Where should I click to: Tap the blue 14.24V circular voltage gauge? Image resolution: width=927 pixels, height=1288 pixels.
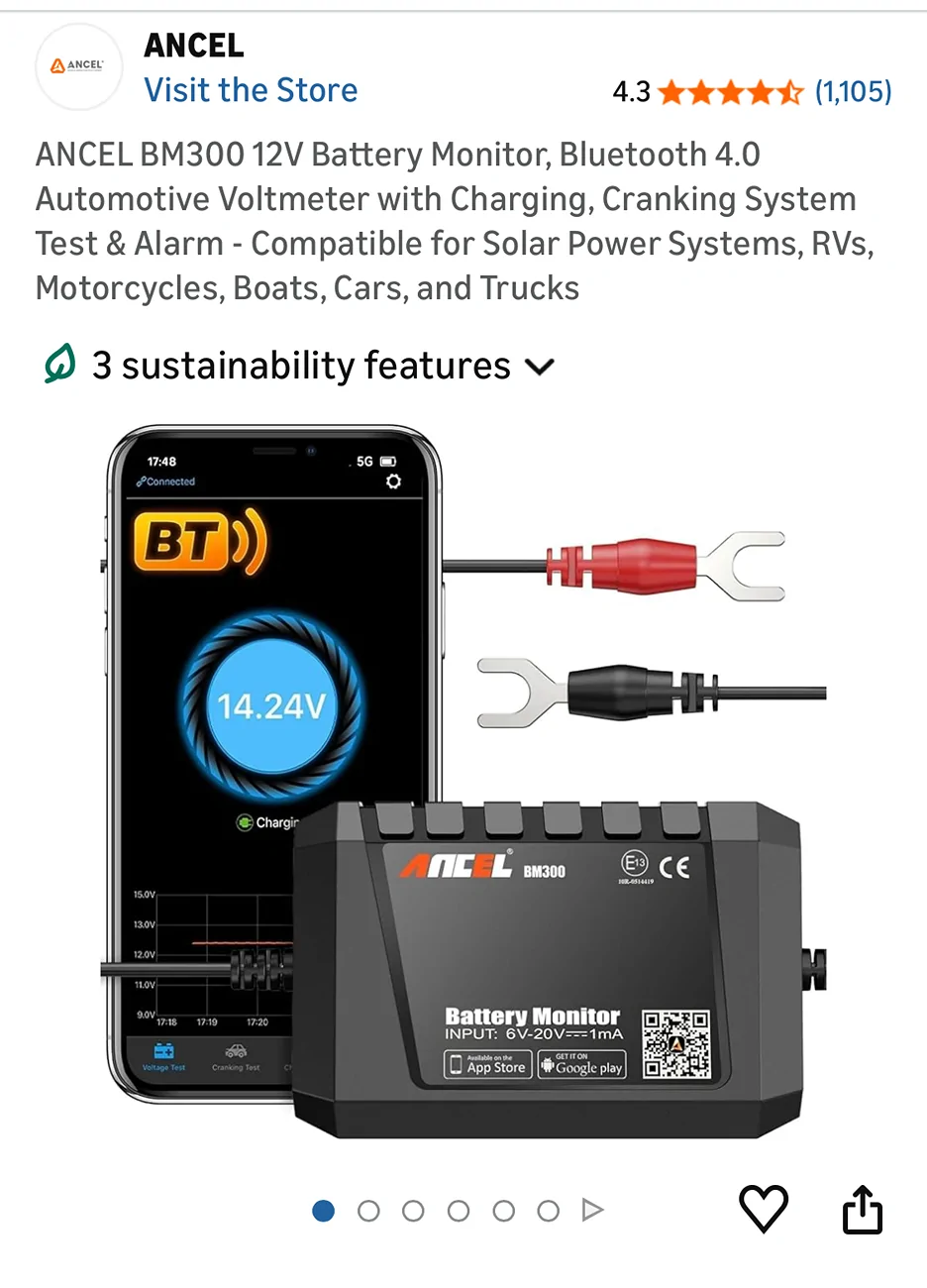273,701
